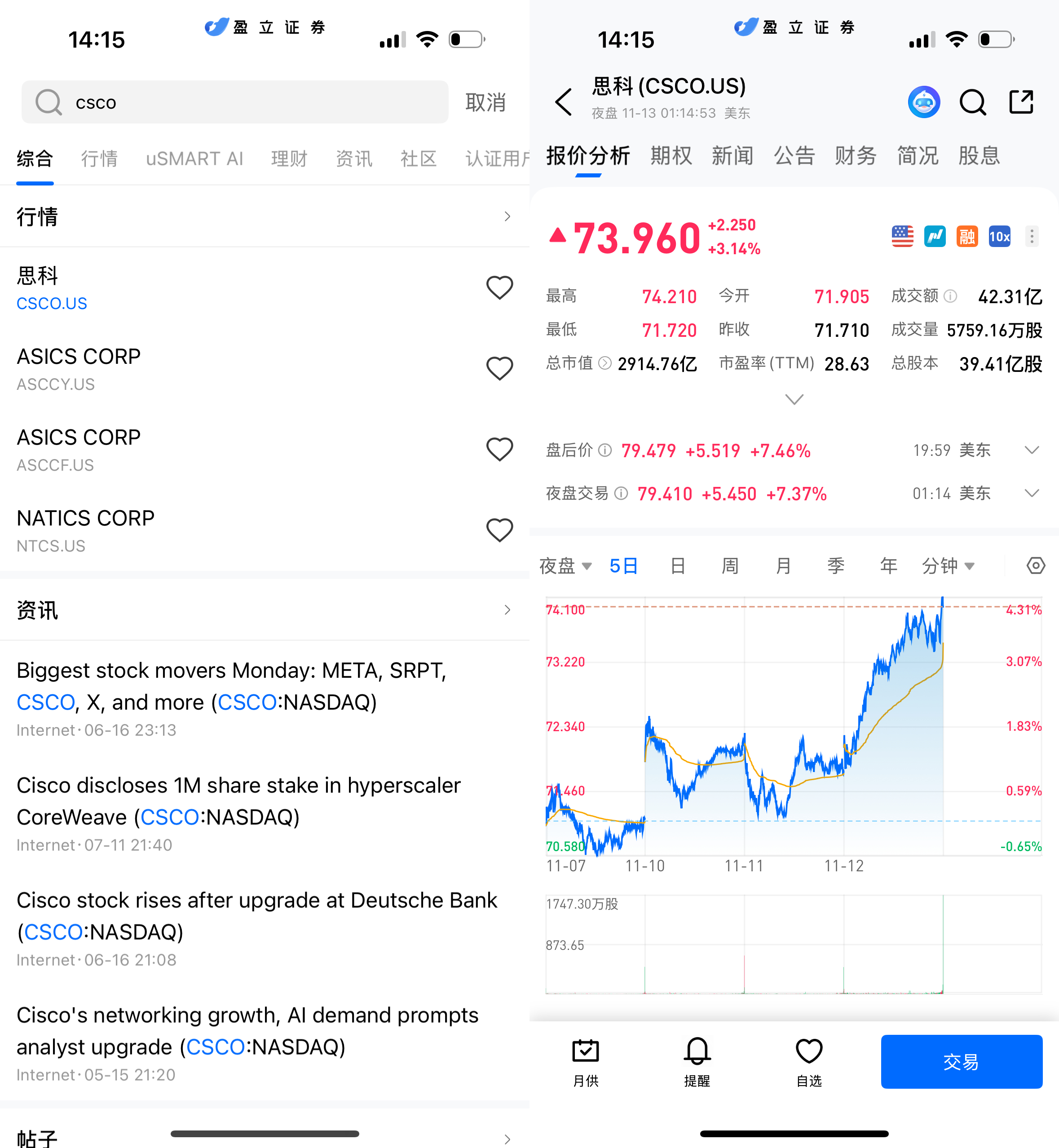Screen dimensions: 1059x1148
Task: Open the Deutsche Bank upgrade article
Action: (258, 916)
